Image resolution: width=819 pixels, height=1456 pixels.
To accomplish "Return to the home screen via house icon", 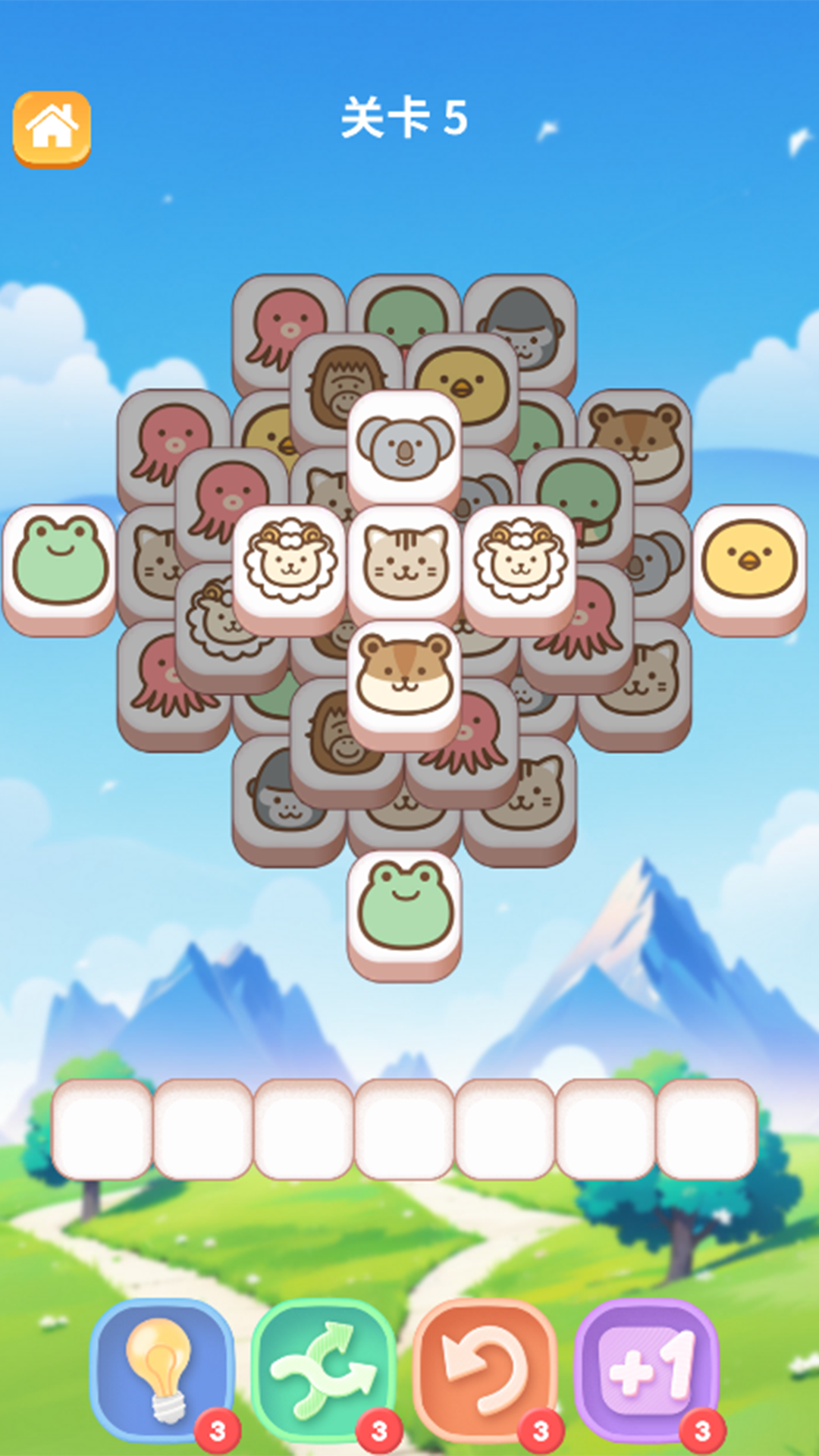I will [x=52, y=128].
